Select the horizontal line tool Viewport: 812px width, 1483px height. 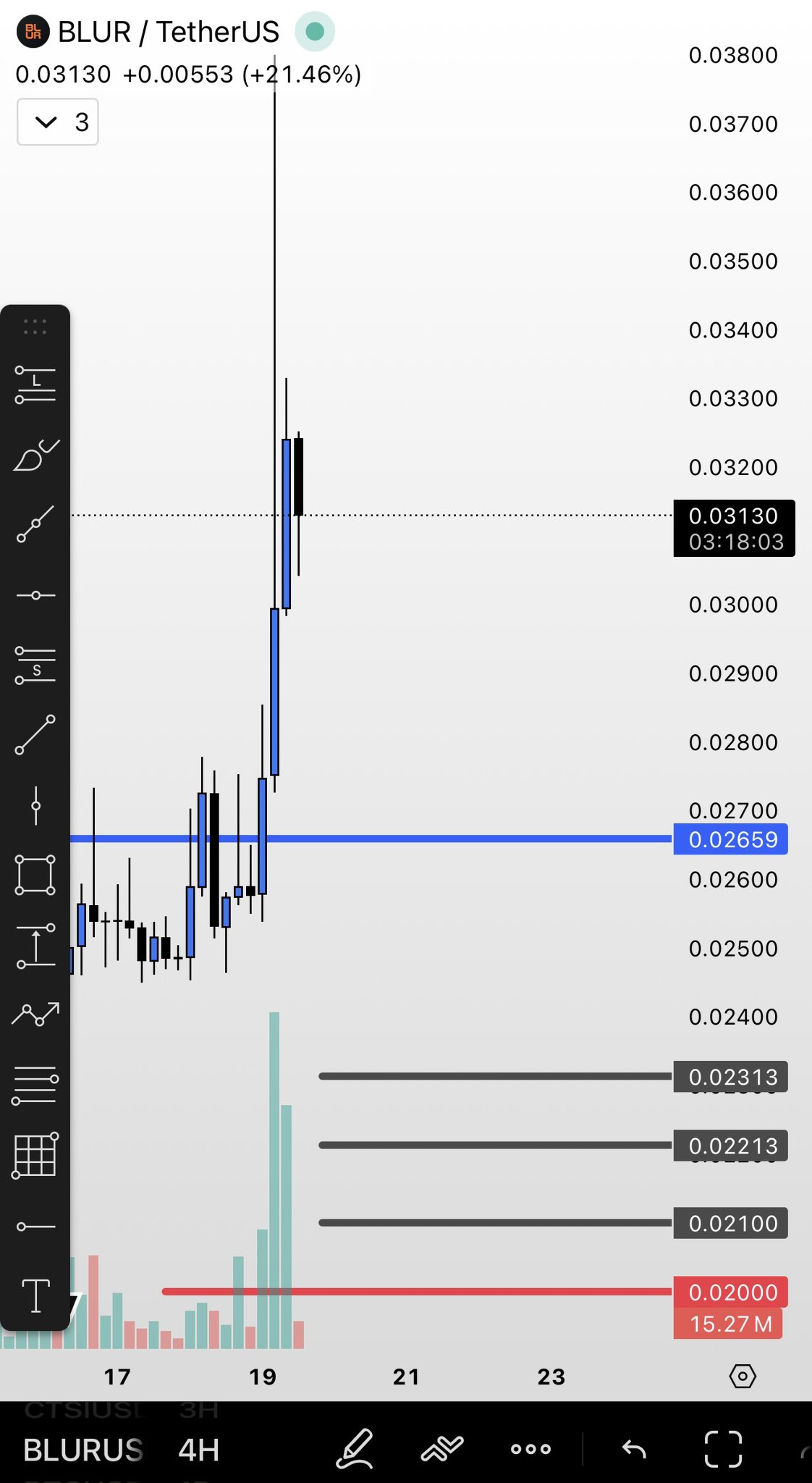pyautogui.click(x=35, y=595)
